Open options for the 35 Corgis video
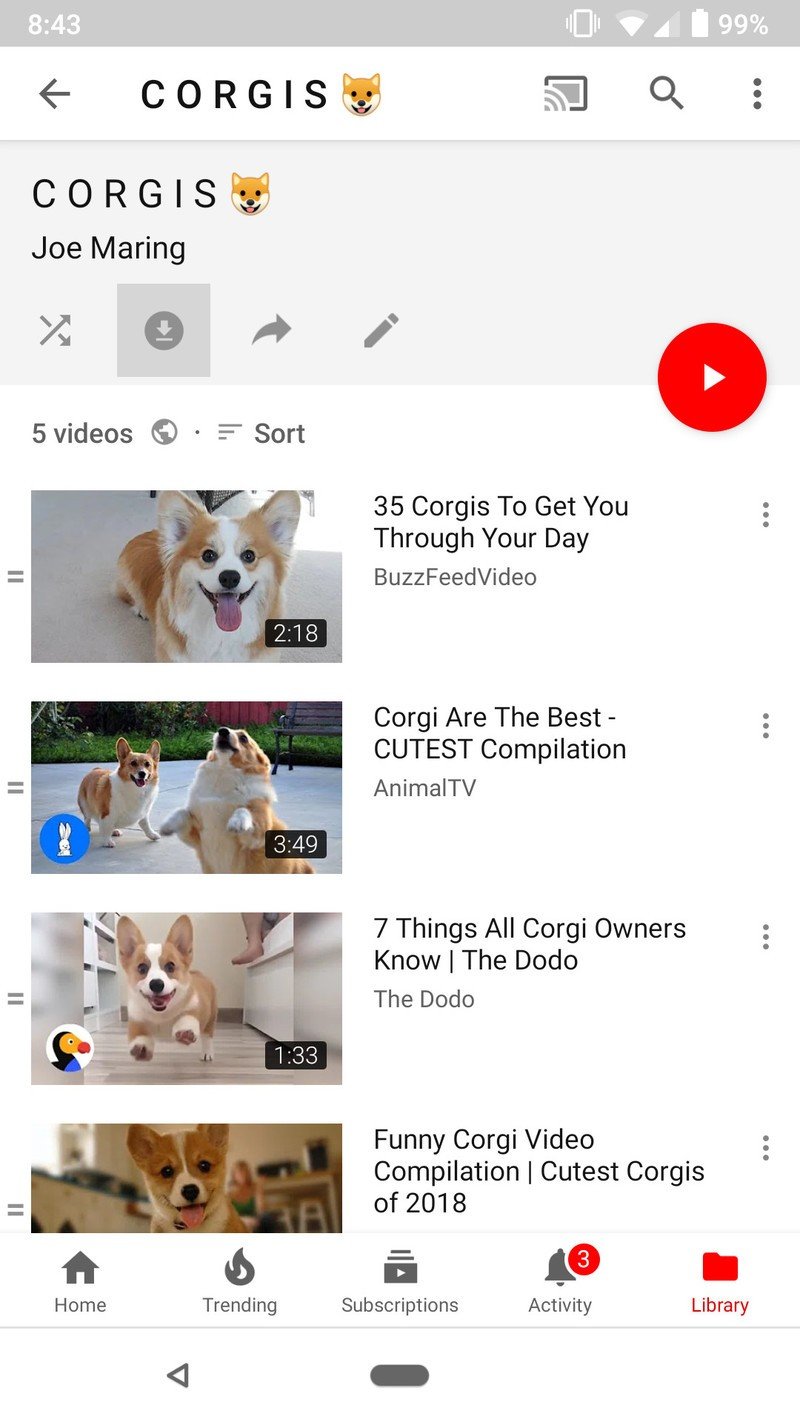 click(x=765, y=515)
